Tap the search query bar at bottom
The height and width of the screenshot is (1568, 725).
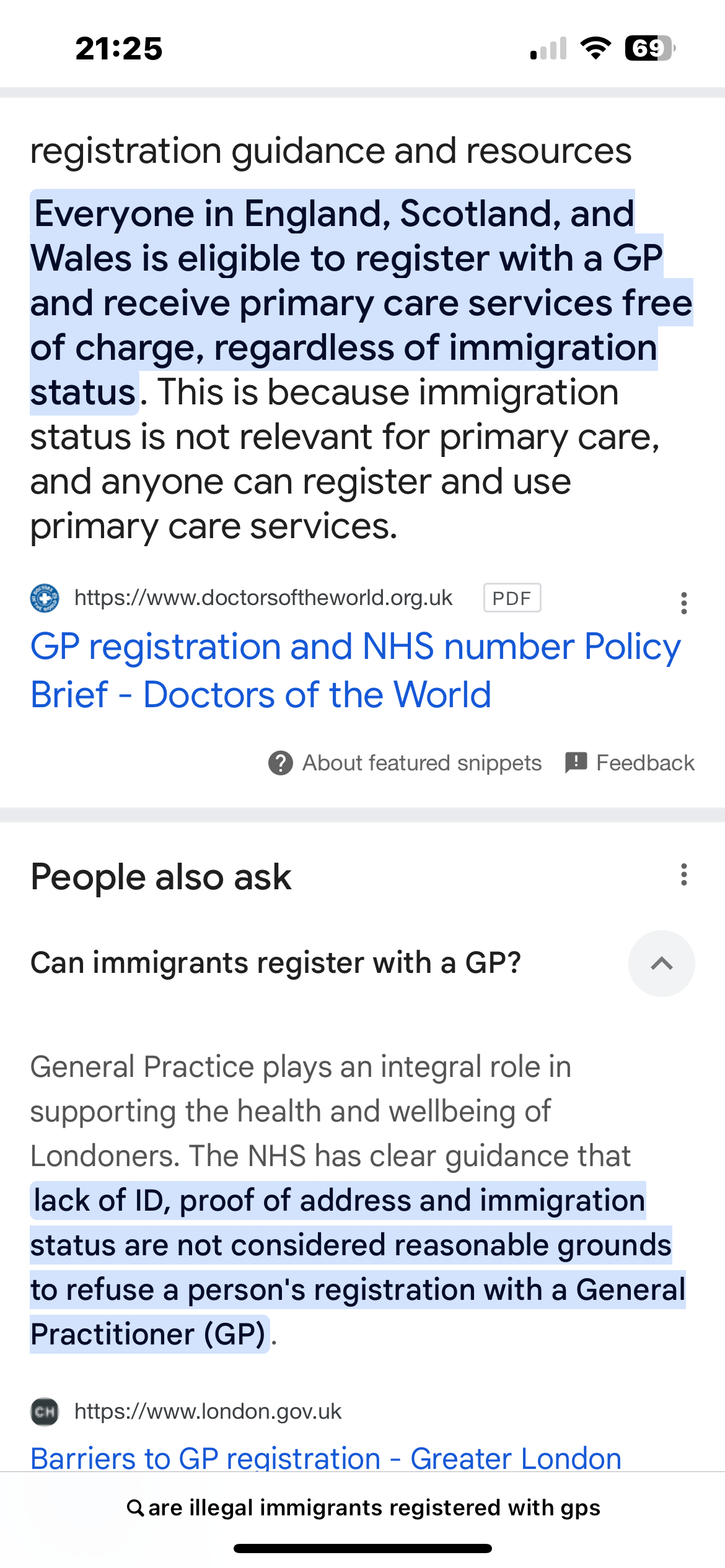click(x=362, y=1507)
